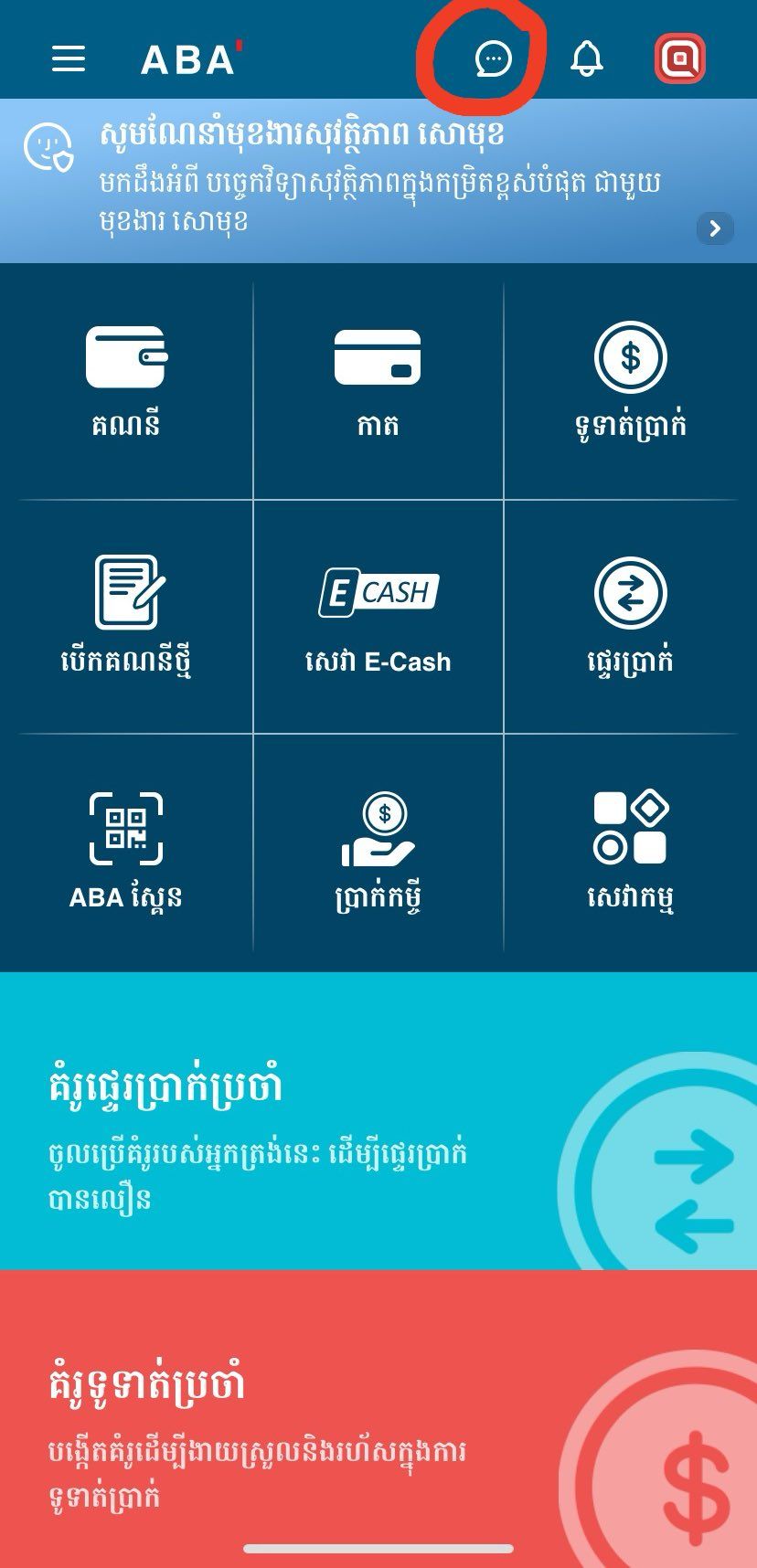Screen dimensions: 757x1568
Task: Open Services (សេវាកម្ម) tile
Action: point(630,850)
